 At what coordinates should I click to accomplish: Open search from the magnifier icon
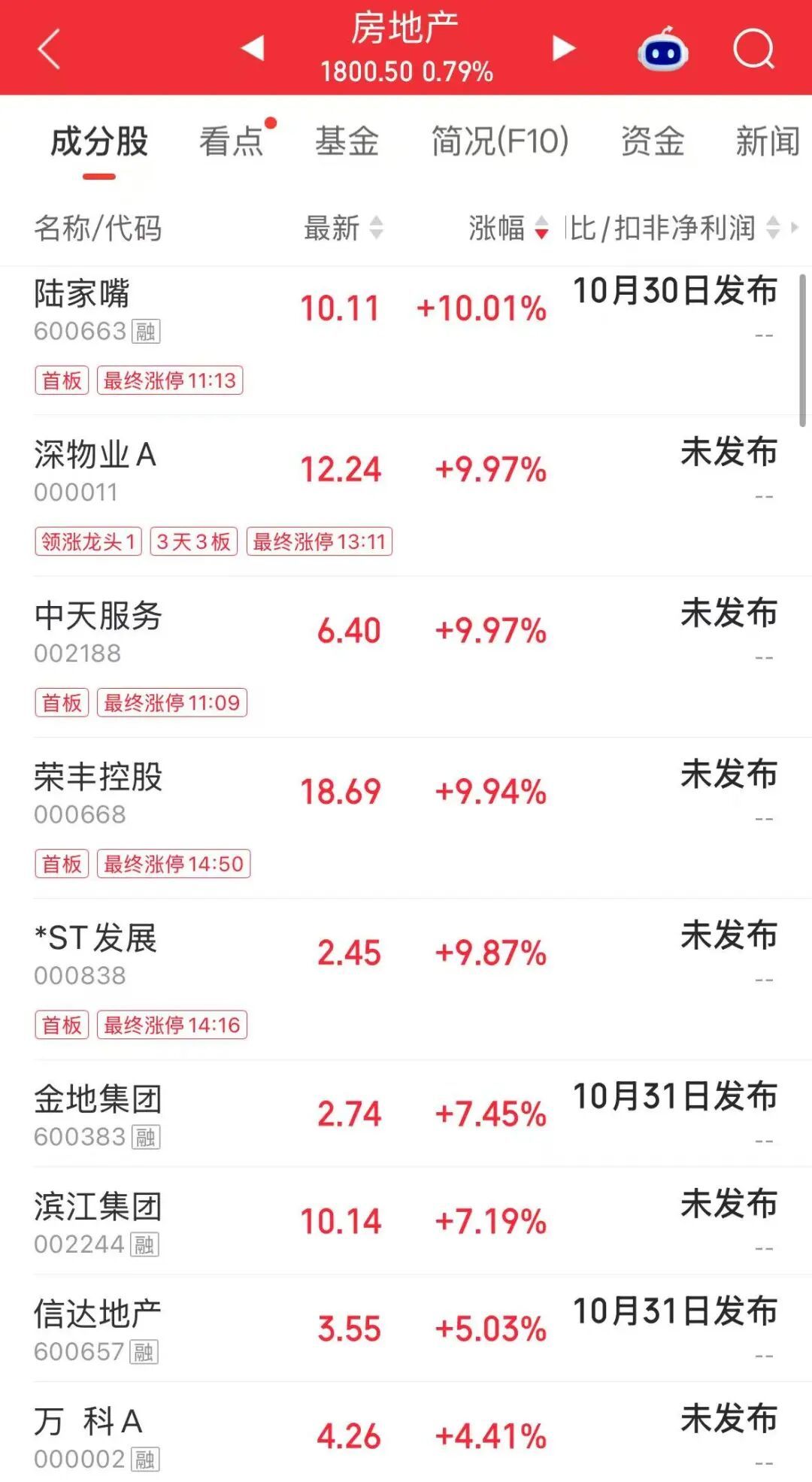(x=753, y=49)
